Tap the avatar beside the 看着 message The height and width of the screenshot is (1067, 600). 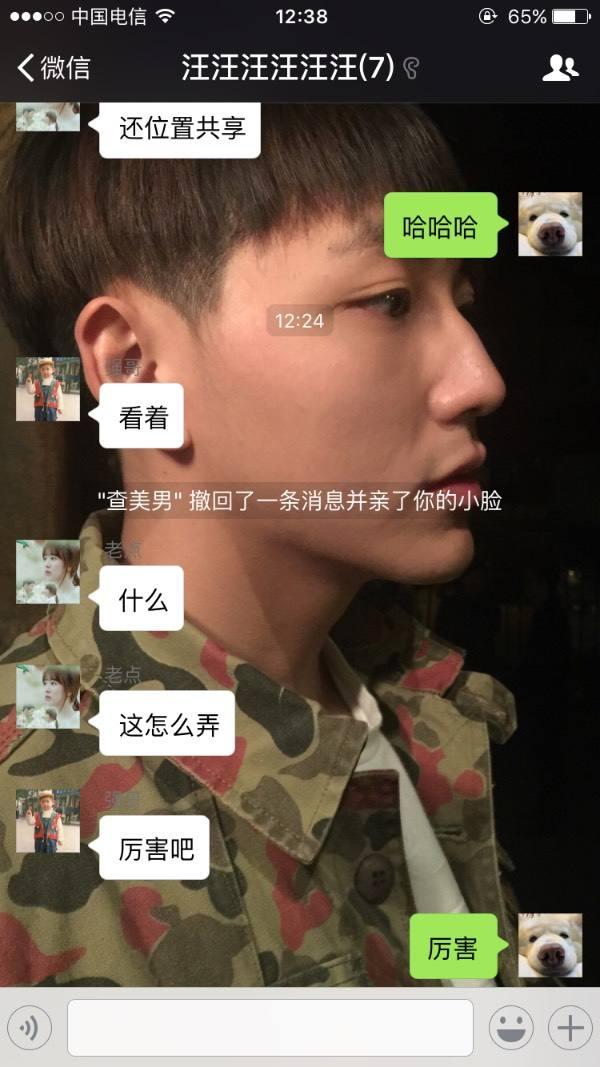point(47,389)
